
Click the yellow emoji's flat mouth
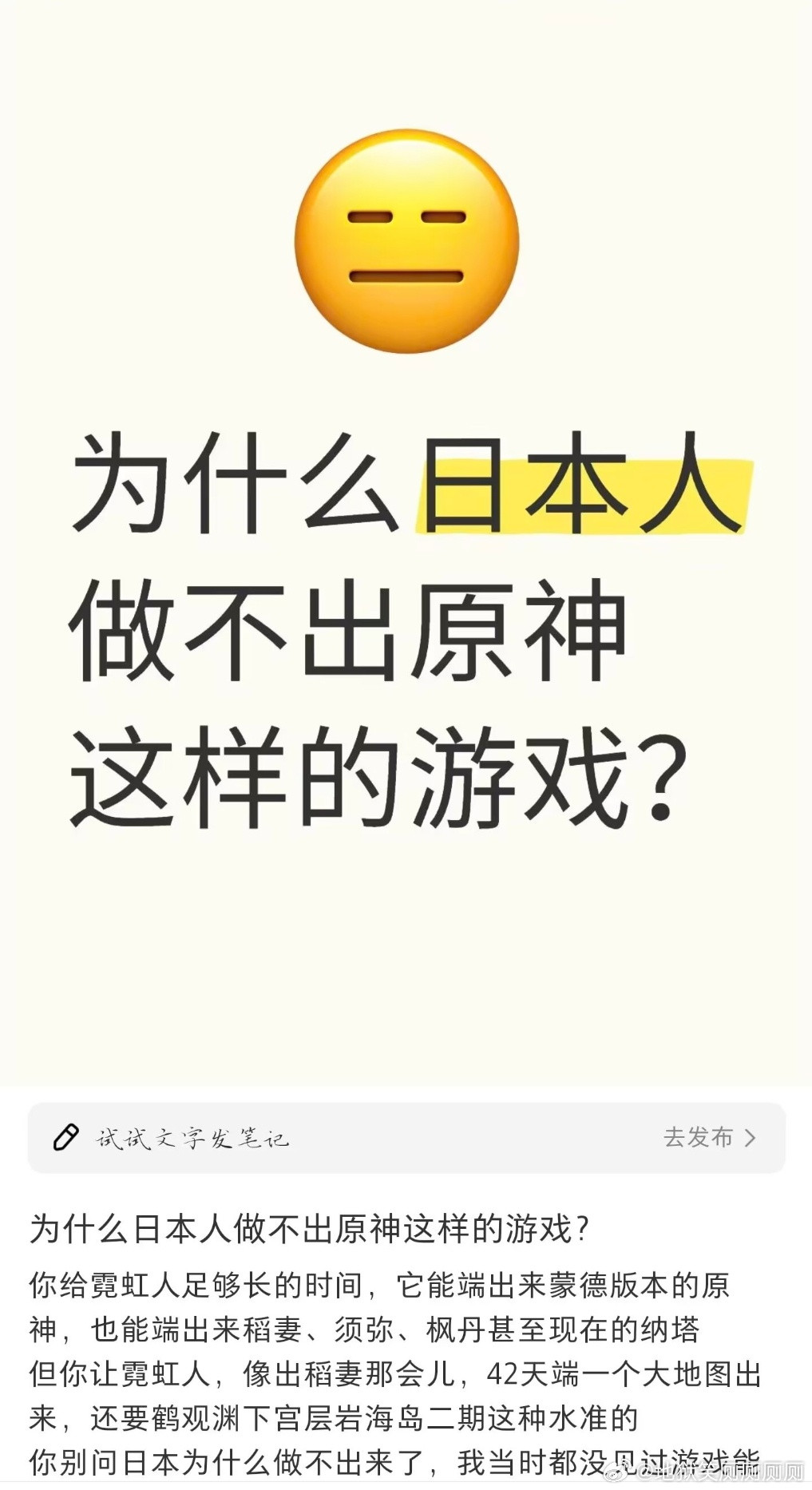(x=407, y=275)
